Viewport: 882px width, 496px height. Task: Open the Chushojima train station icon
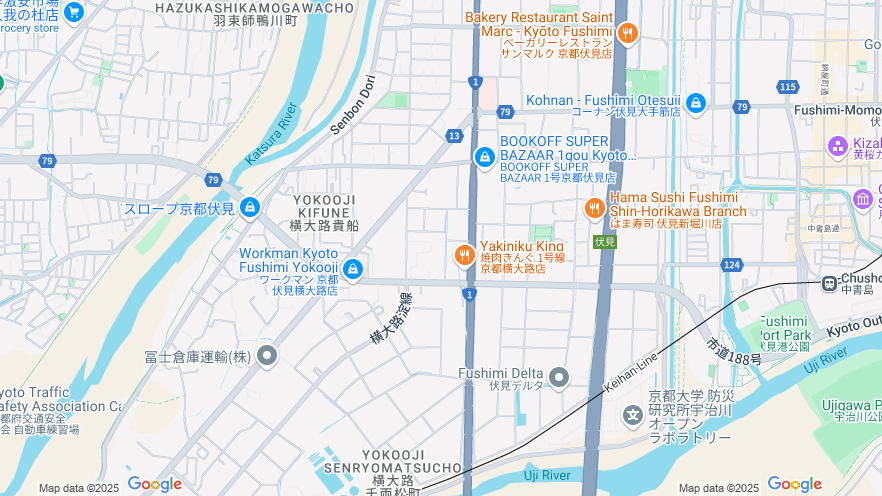tap(830, 283)
